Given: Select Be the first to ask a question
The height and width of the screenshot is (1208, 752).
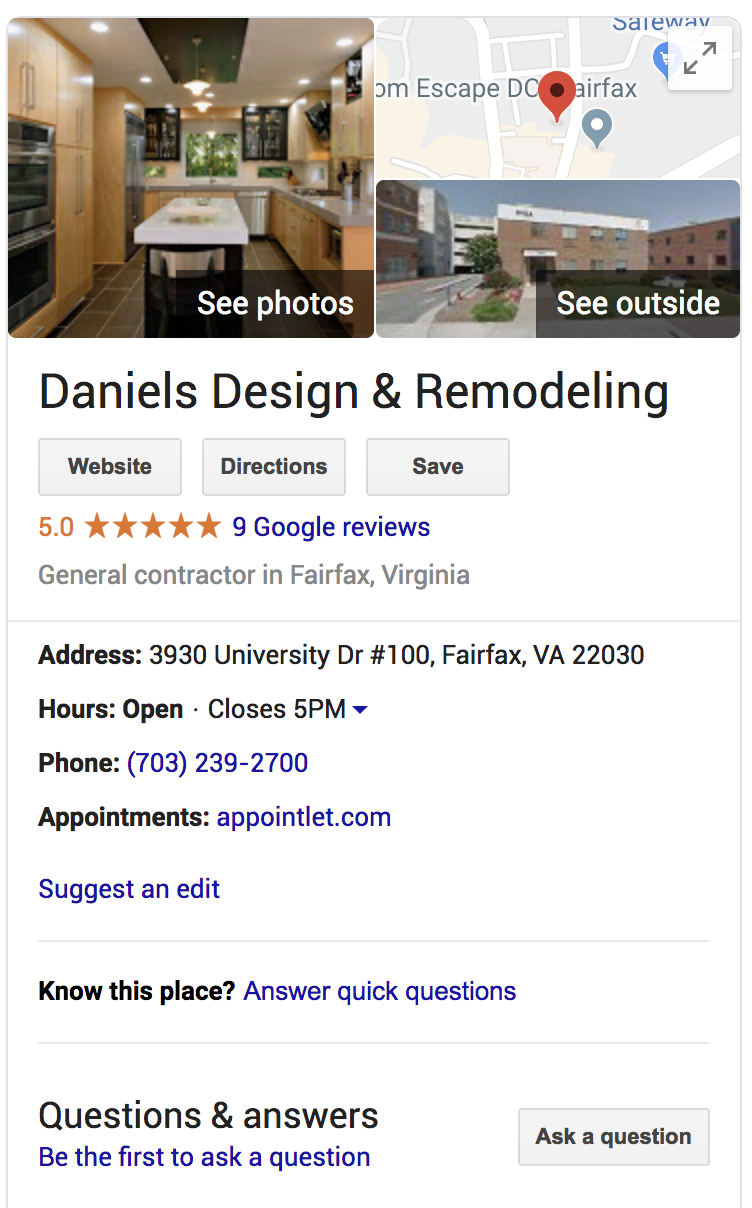Looking at the screenshot, I should click(204, 1157).
